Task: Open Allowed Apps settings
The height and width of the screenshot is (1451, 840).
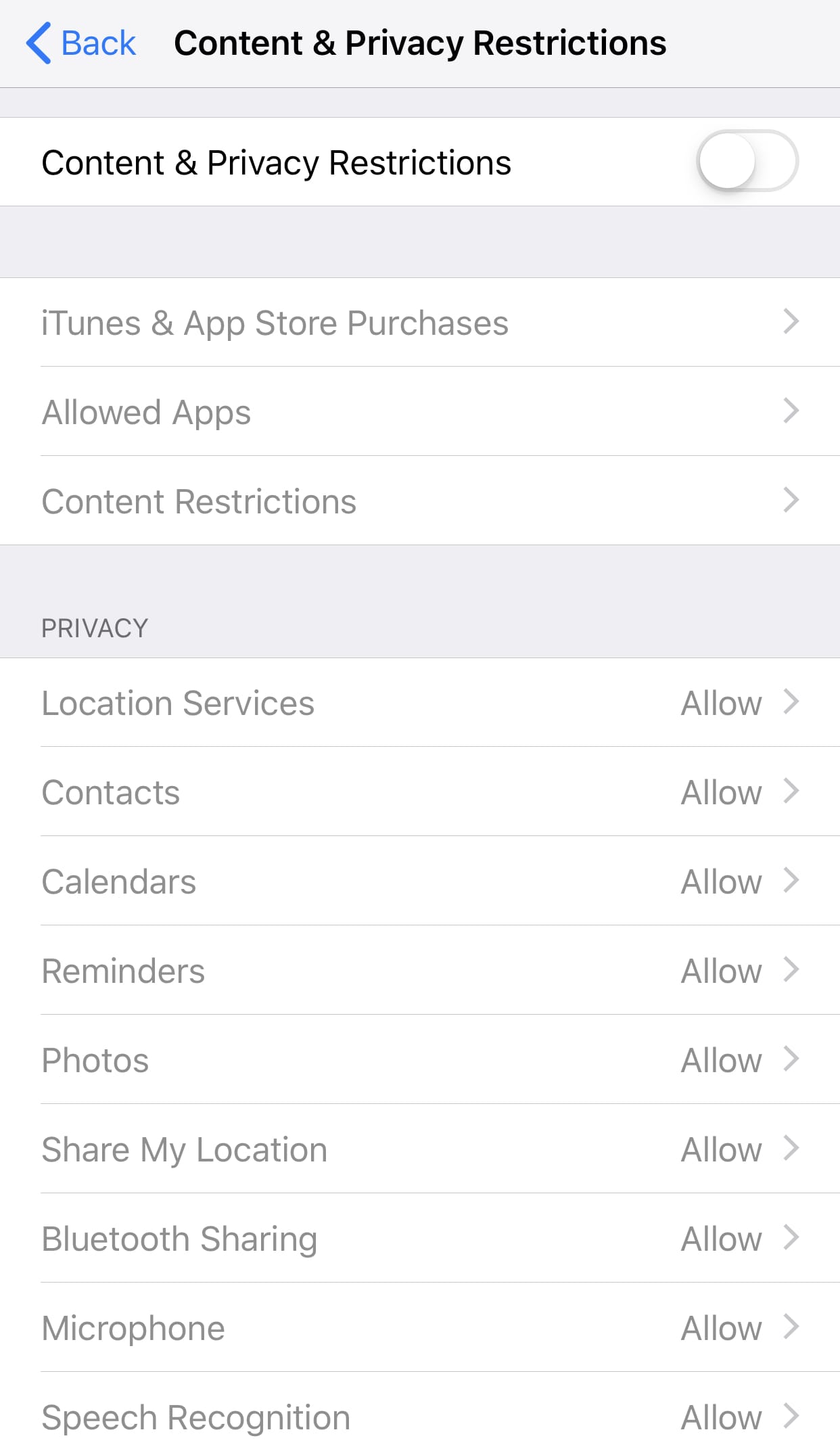Action: [x=420, y=411]
